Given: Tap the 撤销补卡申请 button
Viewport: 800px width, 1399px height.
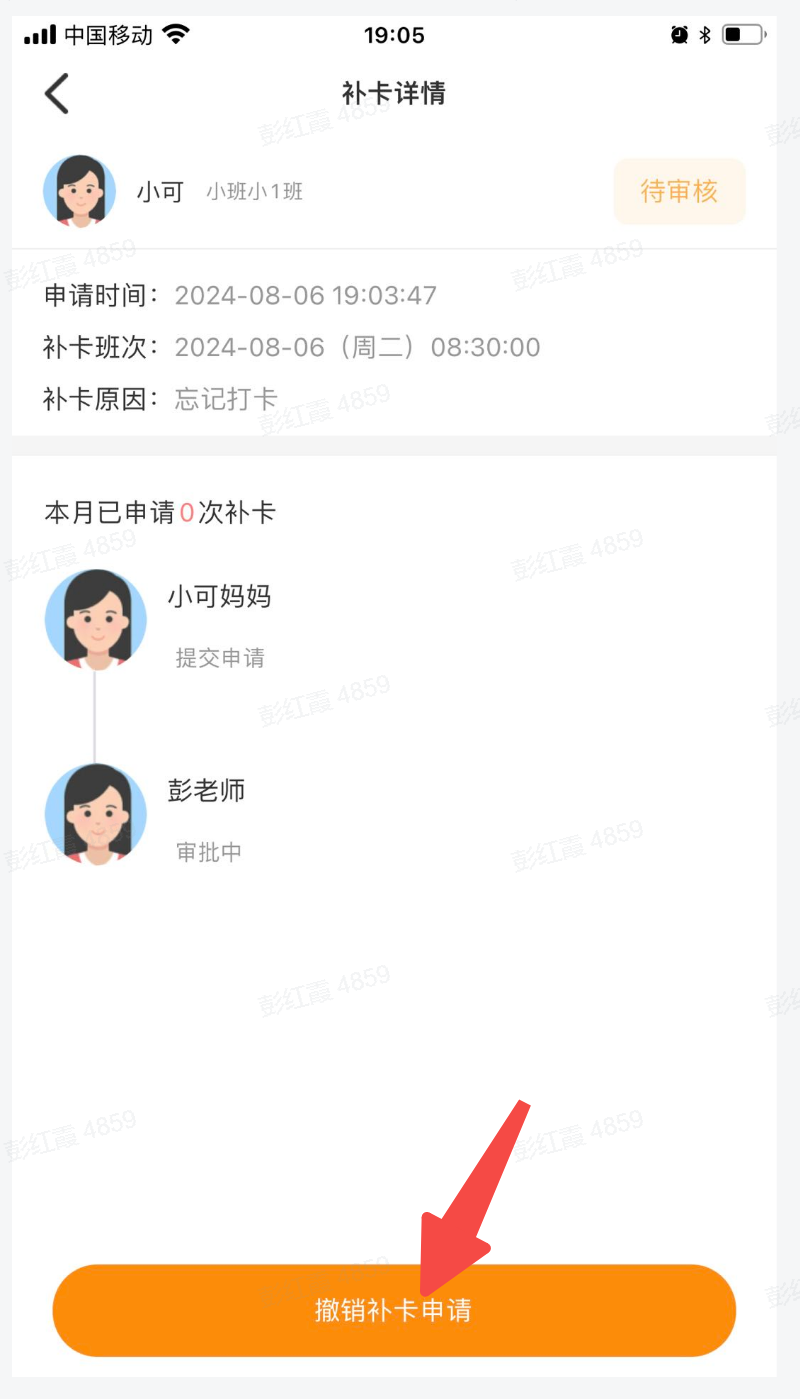Looking at the screenshot, I should pos(394,1310).
